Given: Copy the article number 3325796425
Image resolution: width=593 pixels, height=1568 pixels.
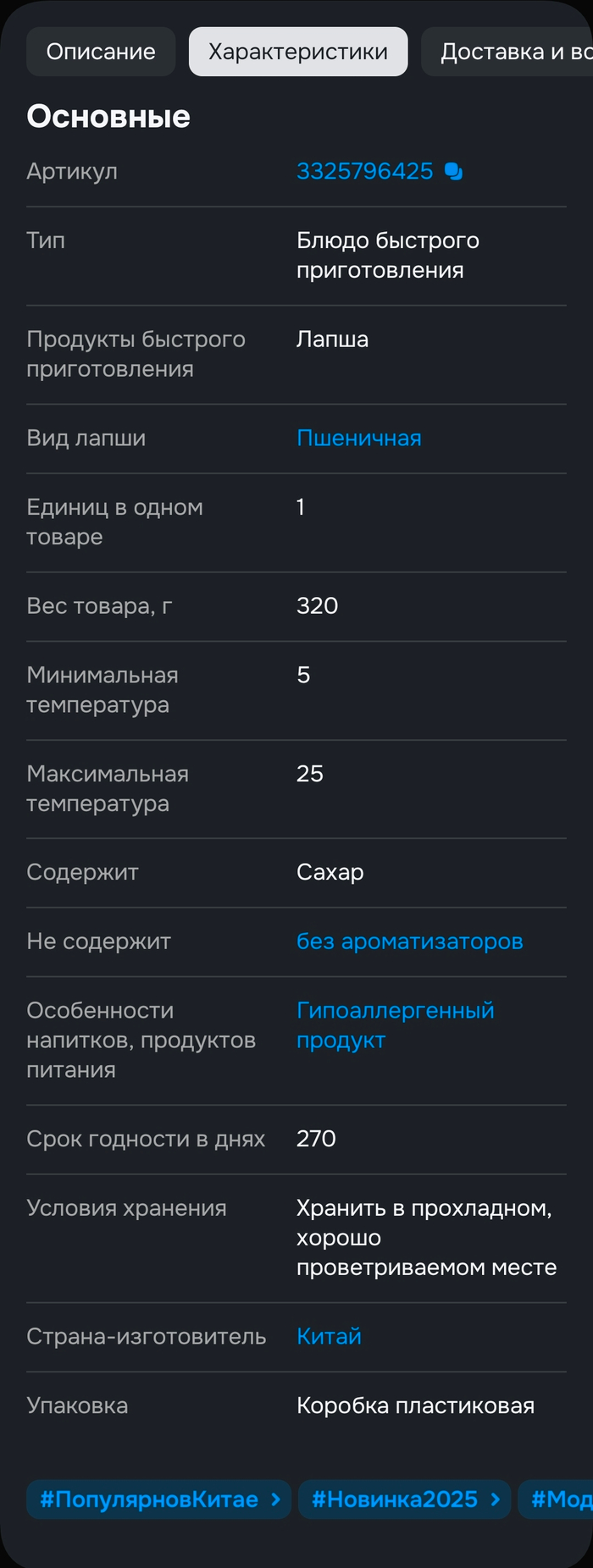Looking at the screenshot, I should pyautogui.click(x=454, y=172).
